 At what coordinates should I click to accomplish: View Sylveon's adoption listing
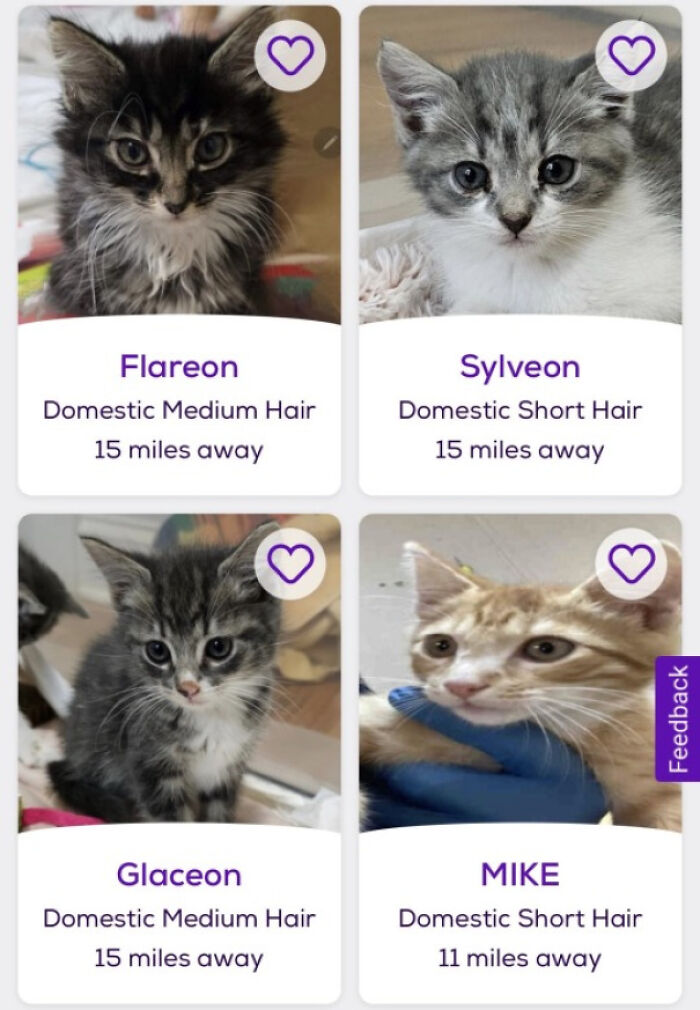(519, 367)
